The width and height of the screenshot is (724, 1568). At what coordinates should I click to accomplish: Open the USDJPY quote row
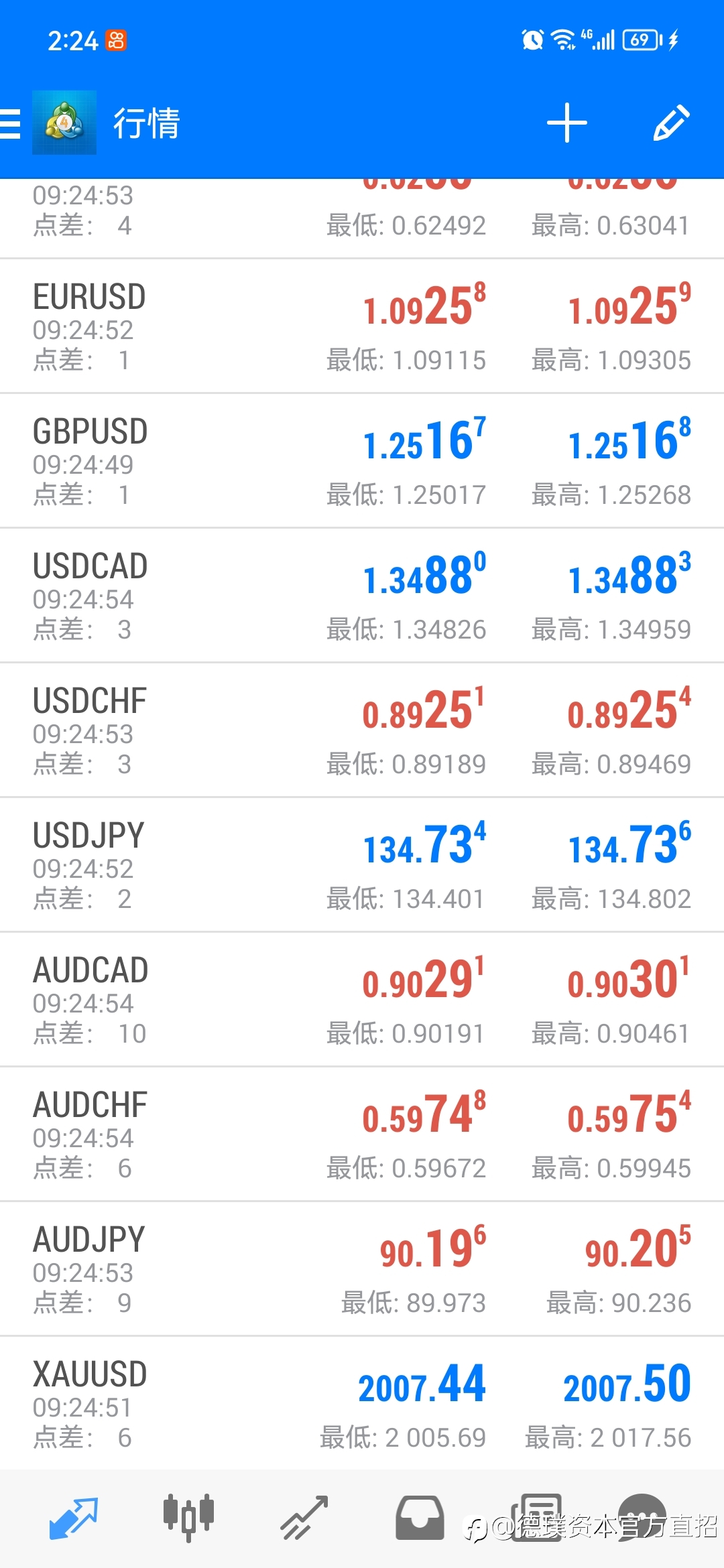(x=362, y=865)
